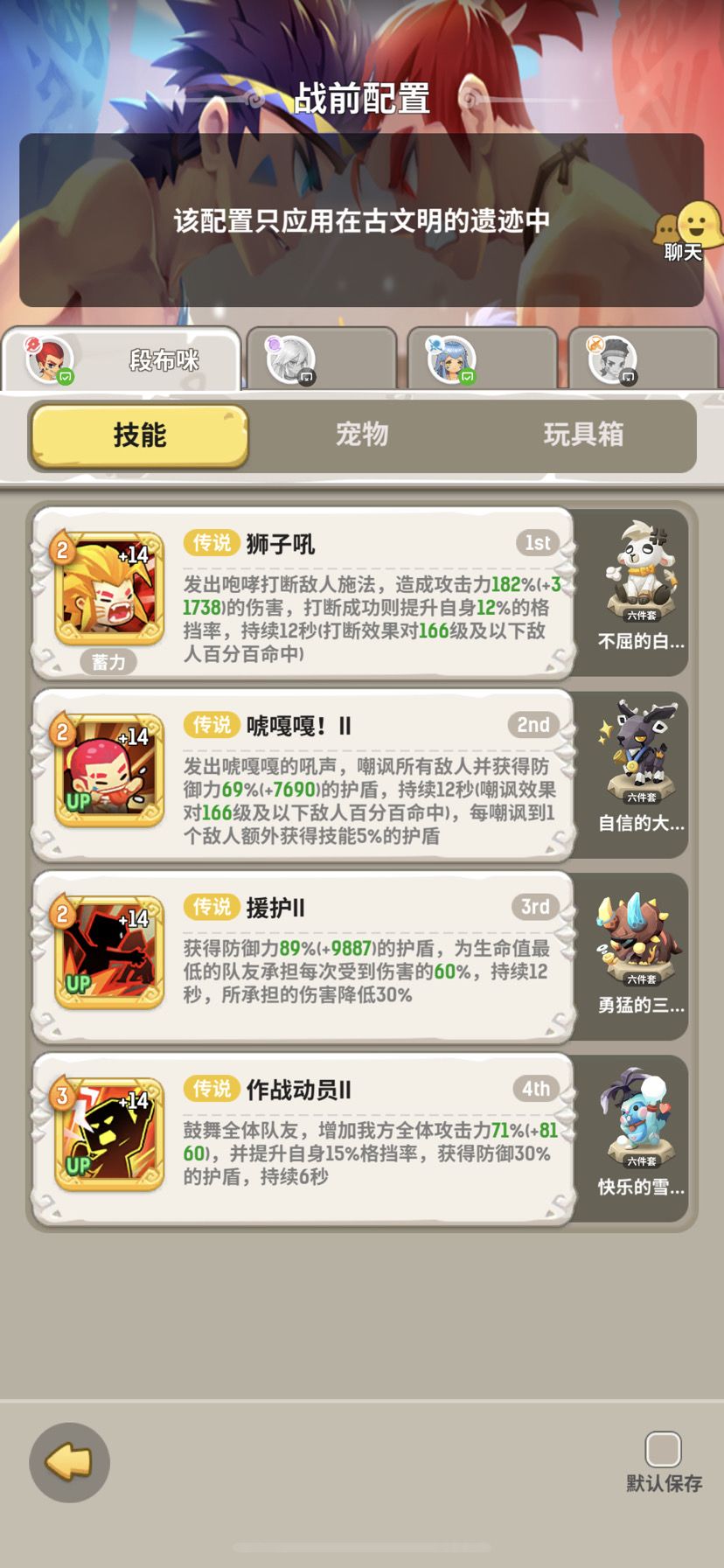Tap the 作战动员II skill icon
This screenshot has height=1568, width=724.
tap(108, 1134)
